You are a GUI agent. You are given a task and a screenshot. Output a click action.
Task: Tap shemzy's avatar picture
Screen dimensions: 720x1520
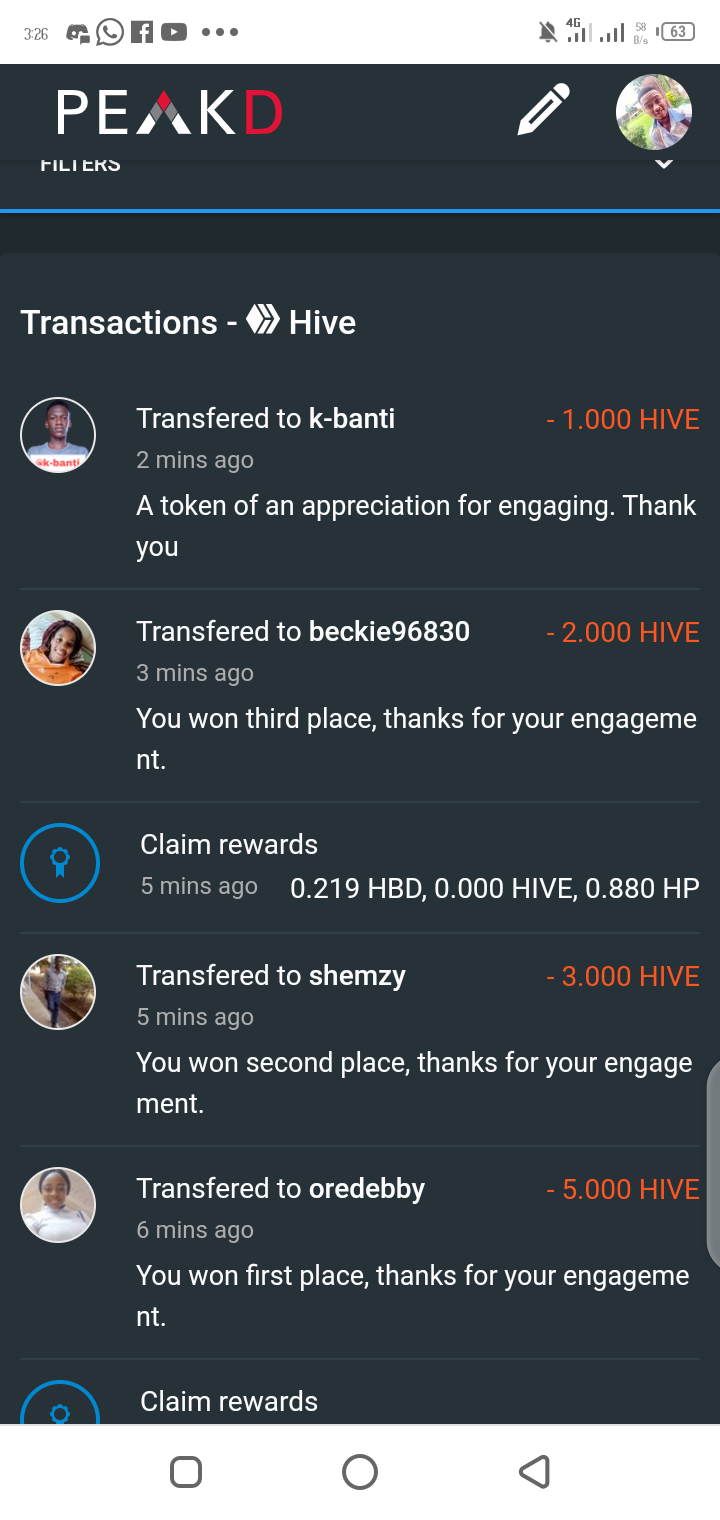click(58, 992)
